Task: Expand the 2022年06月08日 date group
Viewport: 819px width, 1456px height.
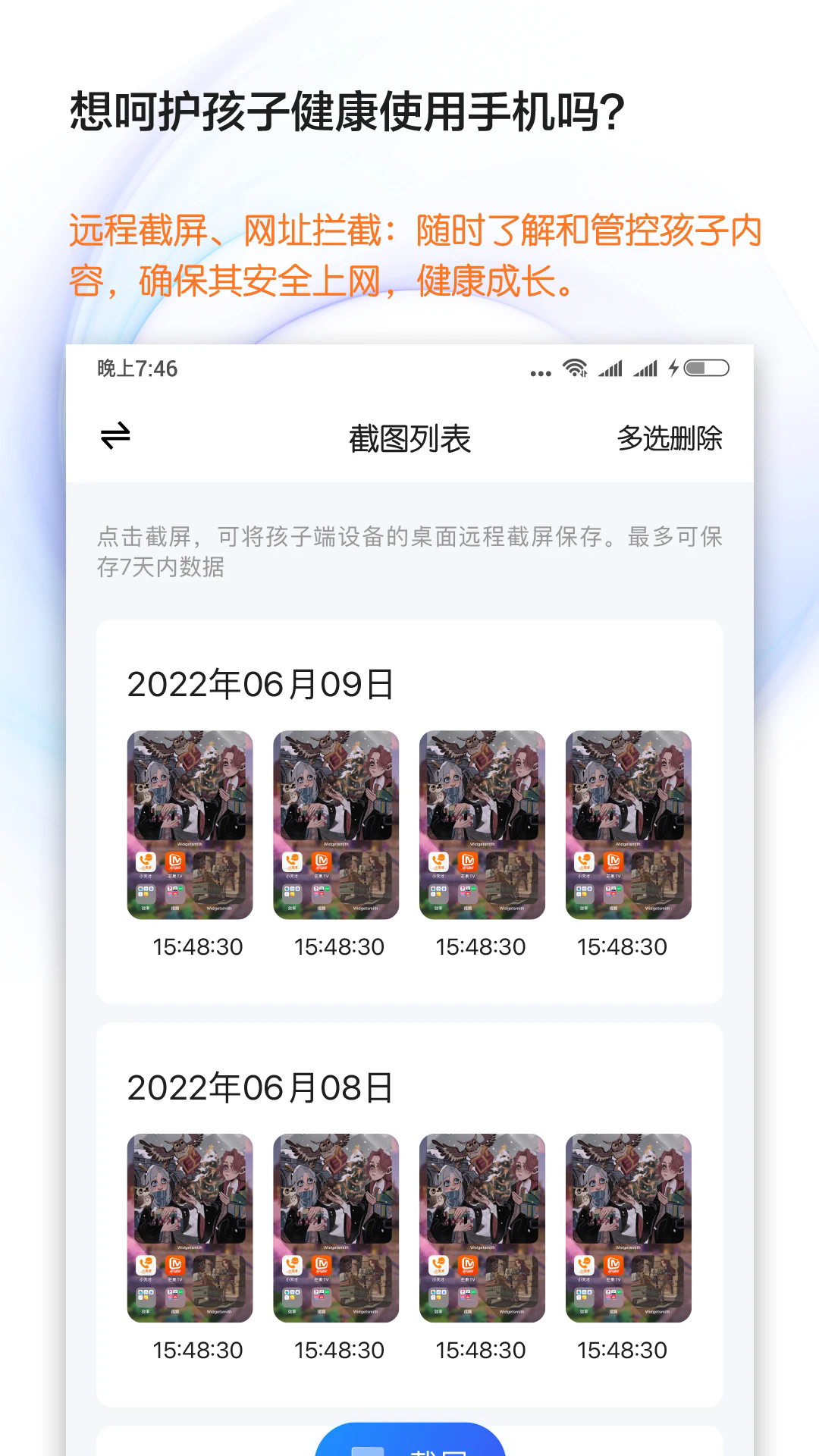Action: pos(259,1087)
